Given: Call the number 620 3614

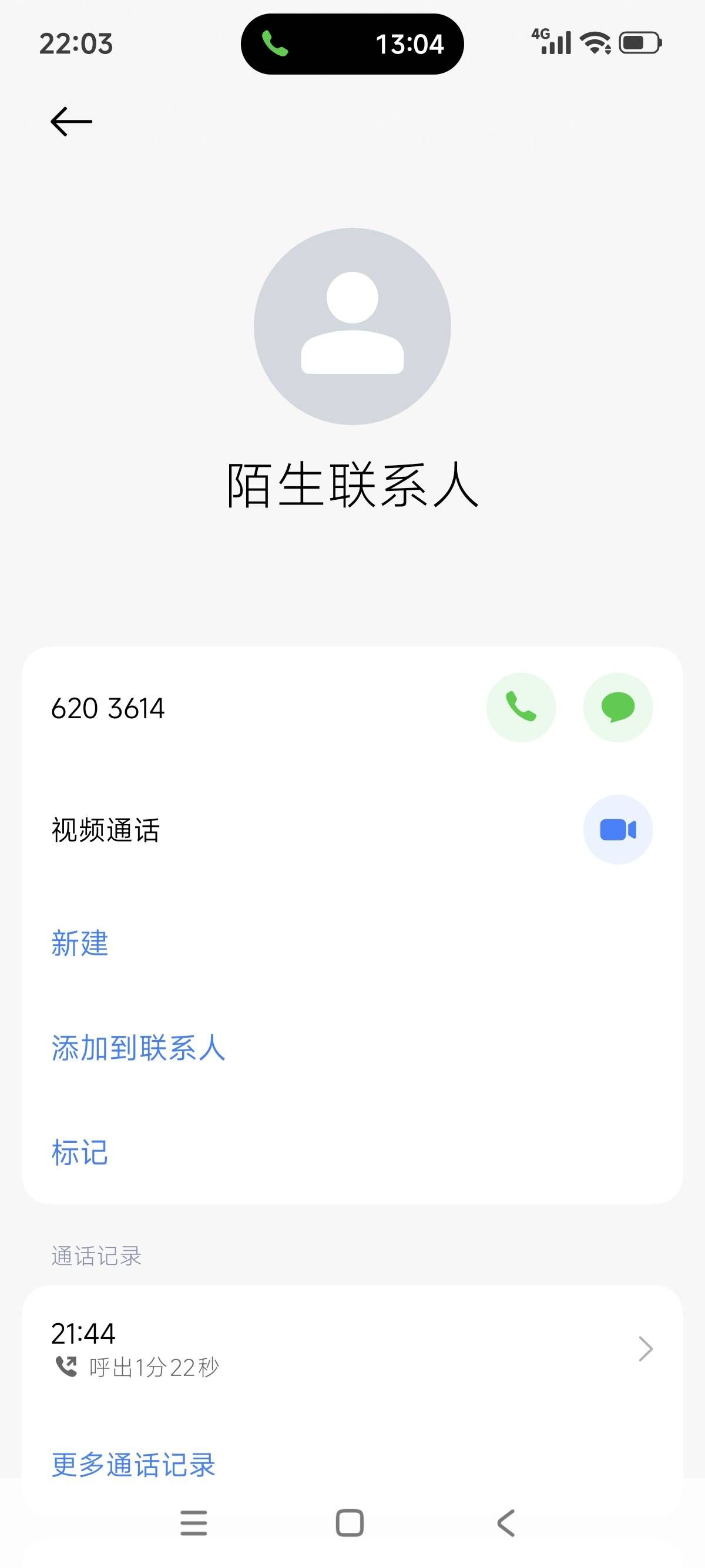Looking at the screenshot, I should click(x=521, y=707).
